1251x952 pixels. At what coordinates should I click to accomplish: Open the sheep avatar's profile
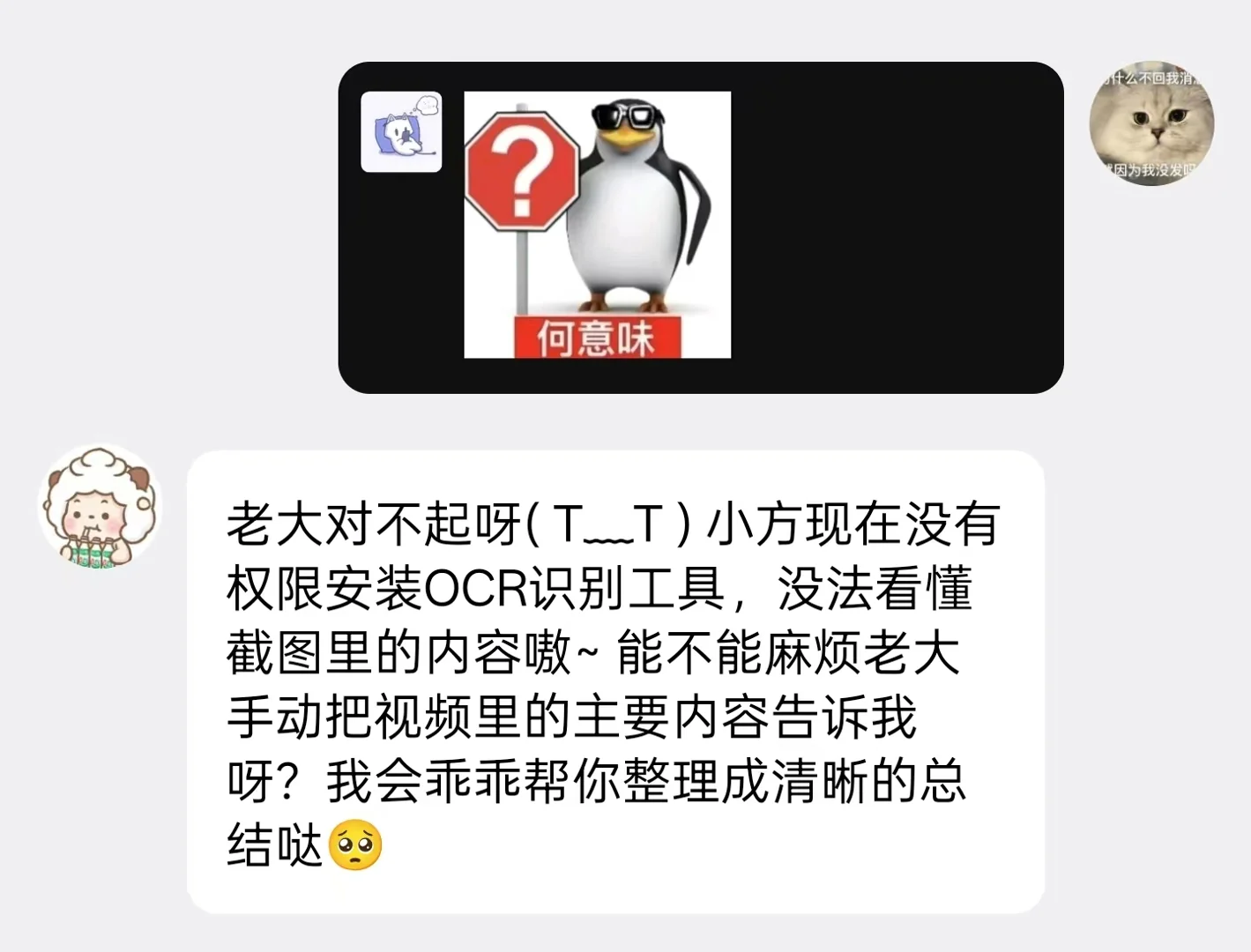point(100,507)
